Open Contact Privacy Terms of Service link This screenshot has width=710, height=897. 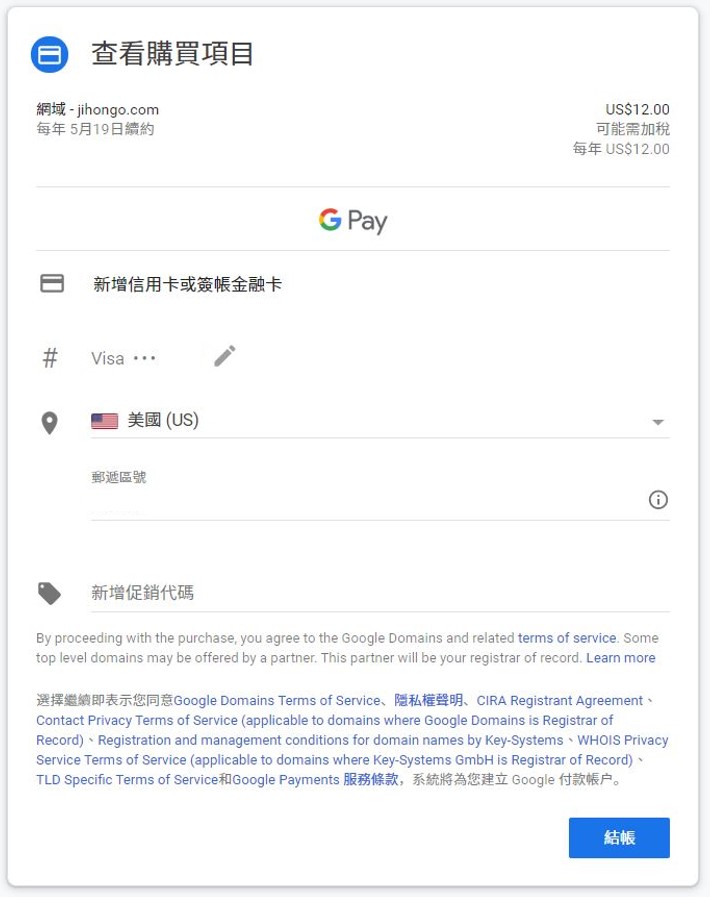324,721
